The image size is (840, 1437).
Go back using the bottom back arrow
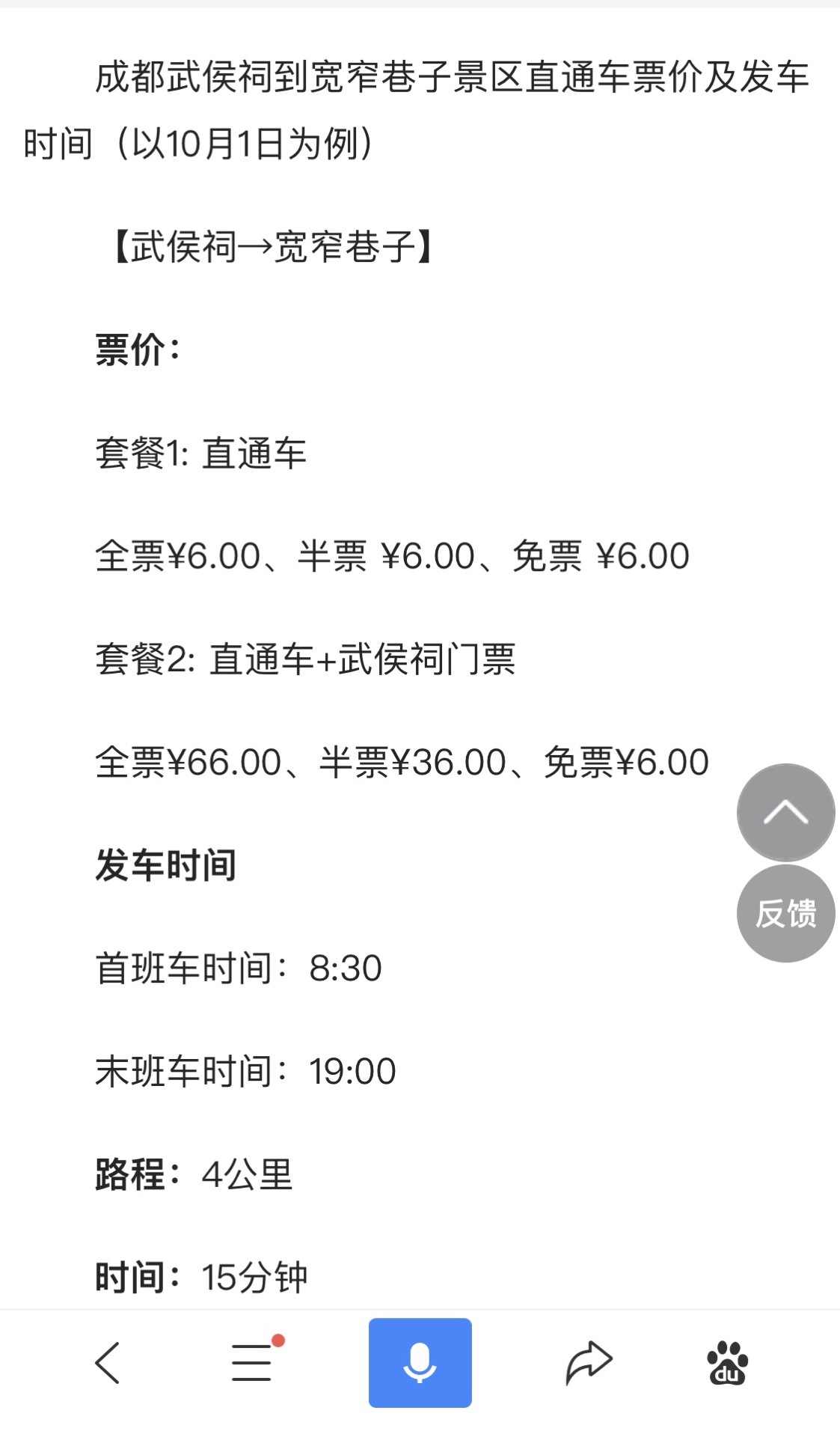pos(107,1363)
